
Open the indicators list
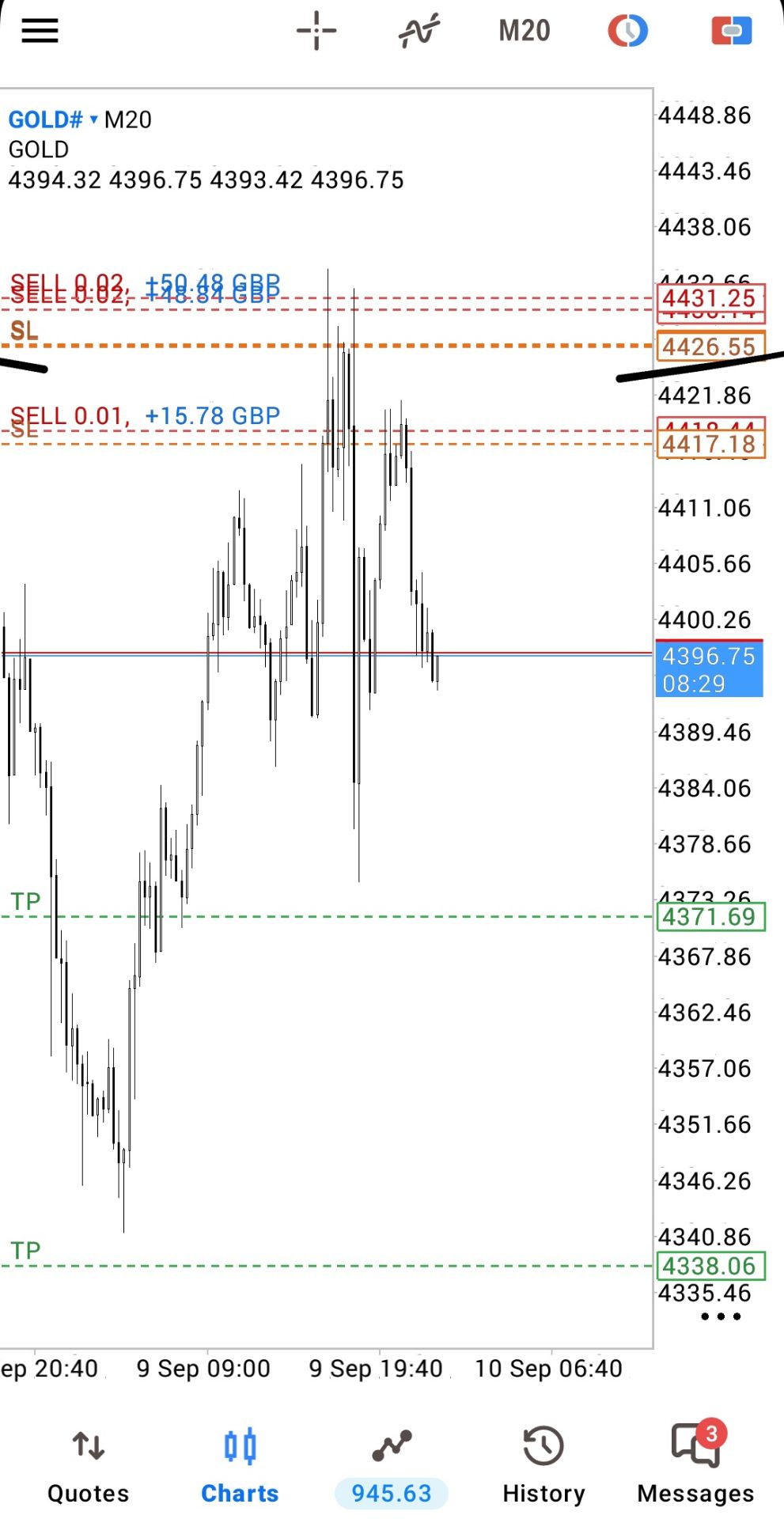419,31
